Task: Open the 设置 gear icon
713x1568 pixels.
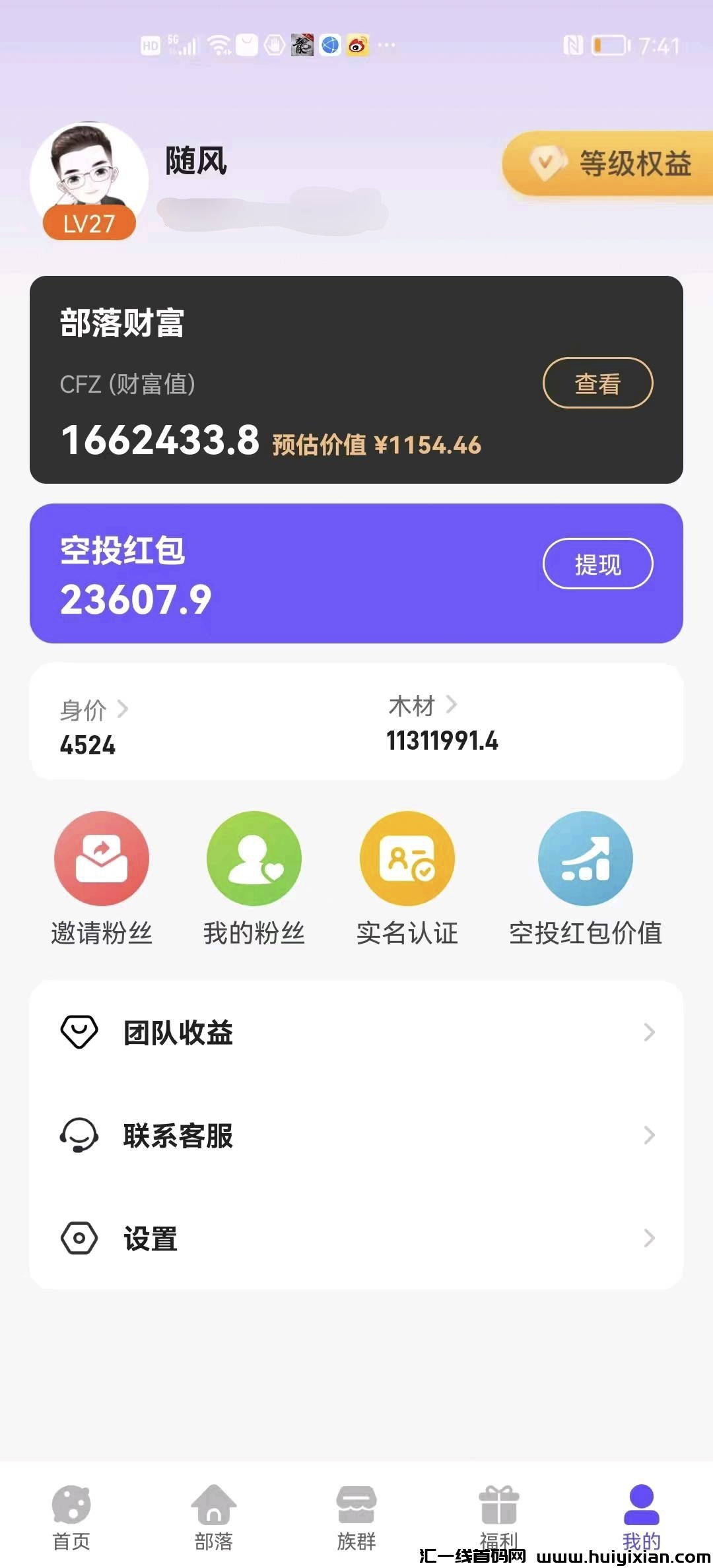Action: [x=79, y=1238]
